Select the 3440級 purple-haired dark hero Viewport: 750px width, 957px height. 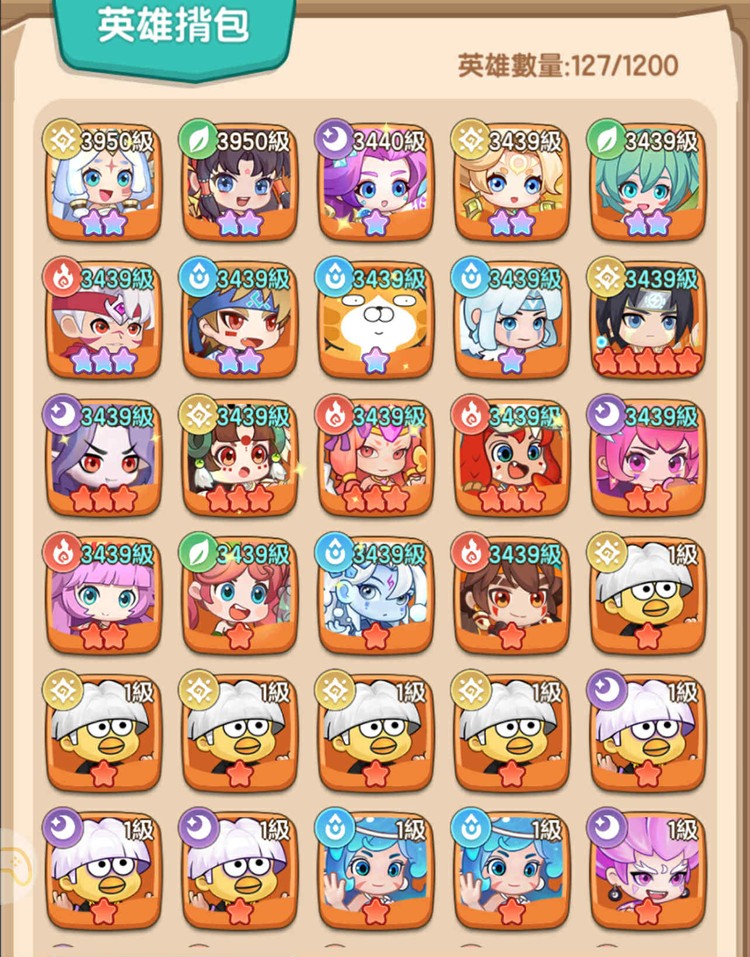tap(374, 182)
